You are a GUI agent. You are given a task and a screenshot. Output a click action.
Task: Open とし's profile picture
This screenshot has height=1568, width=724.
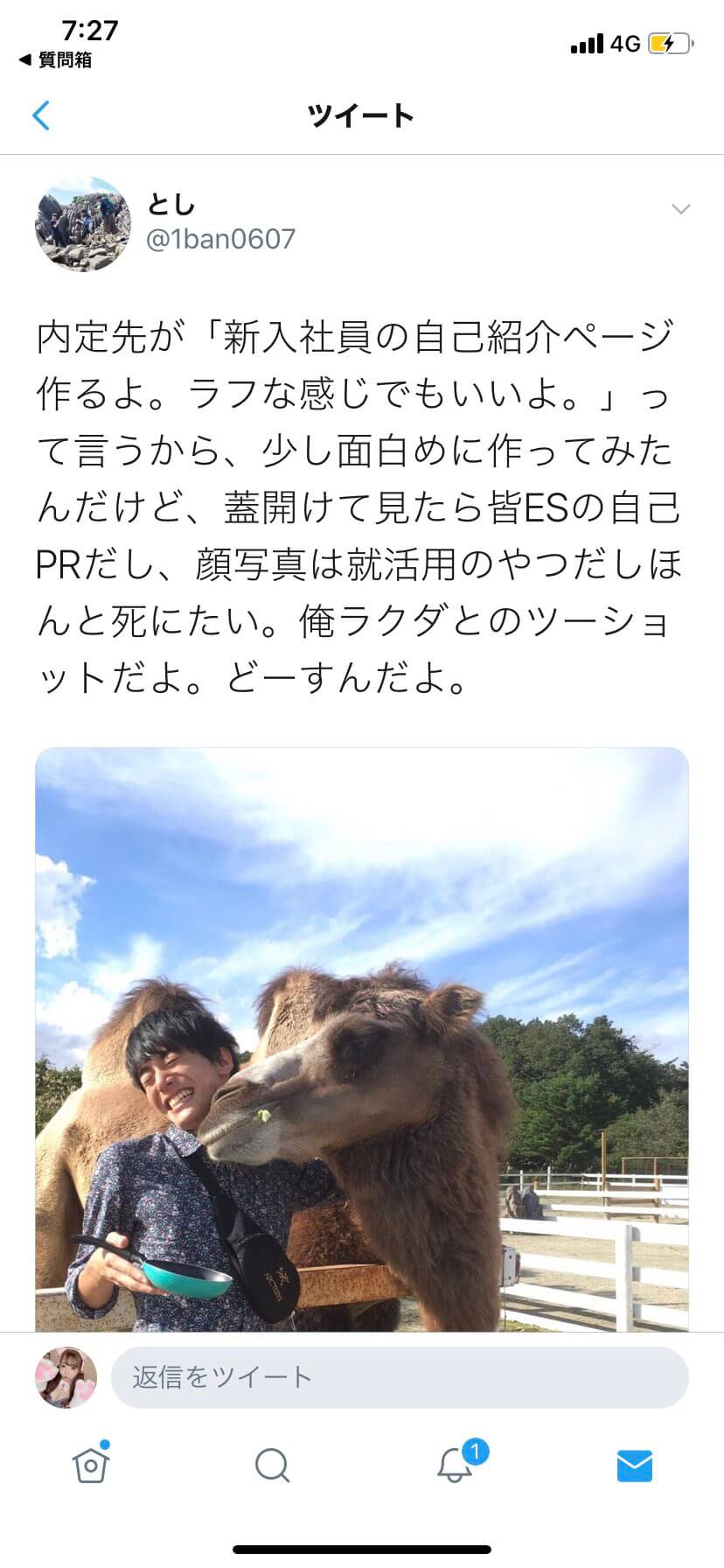(83, 224)
